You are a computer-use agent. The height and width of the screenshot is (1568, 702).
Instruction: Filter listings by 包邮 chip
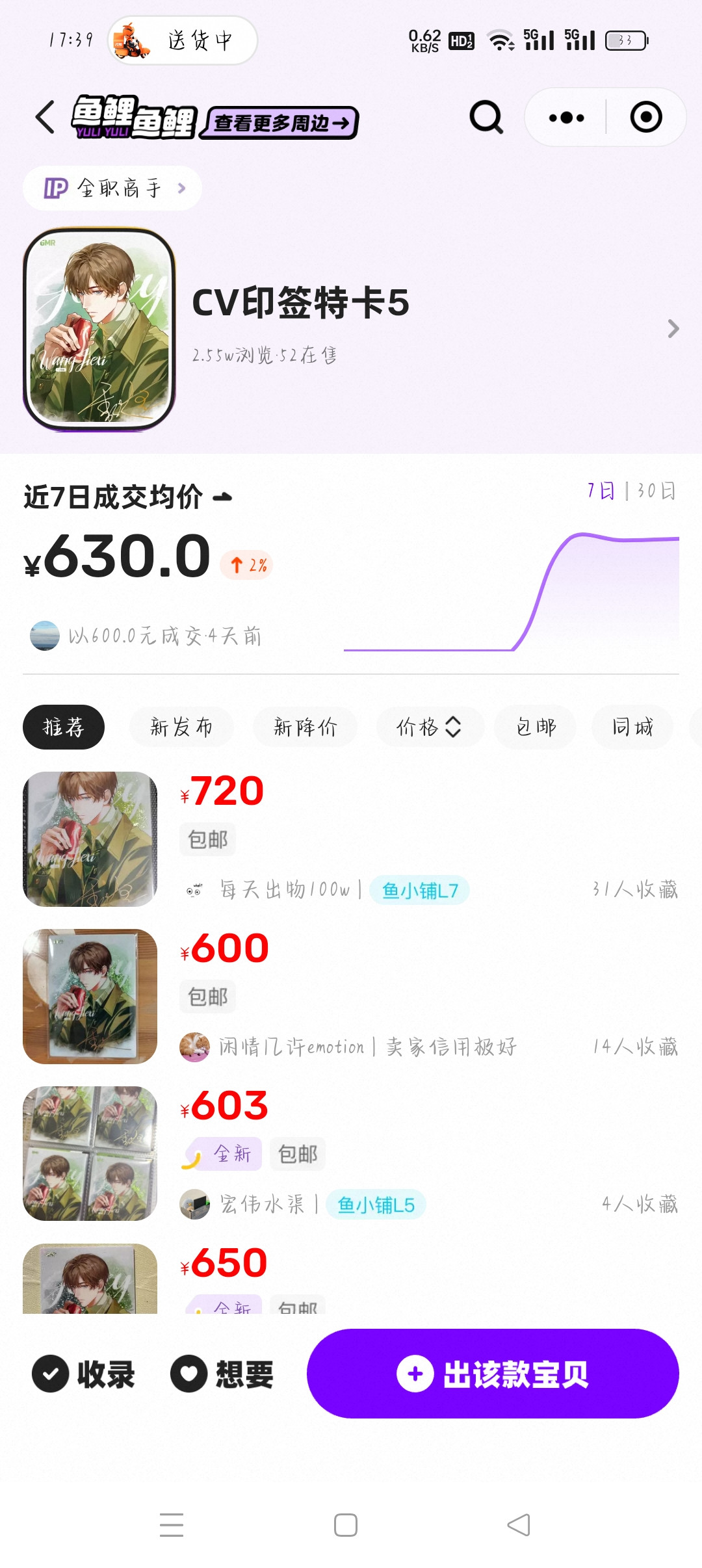pos(536,727)
